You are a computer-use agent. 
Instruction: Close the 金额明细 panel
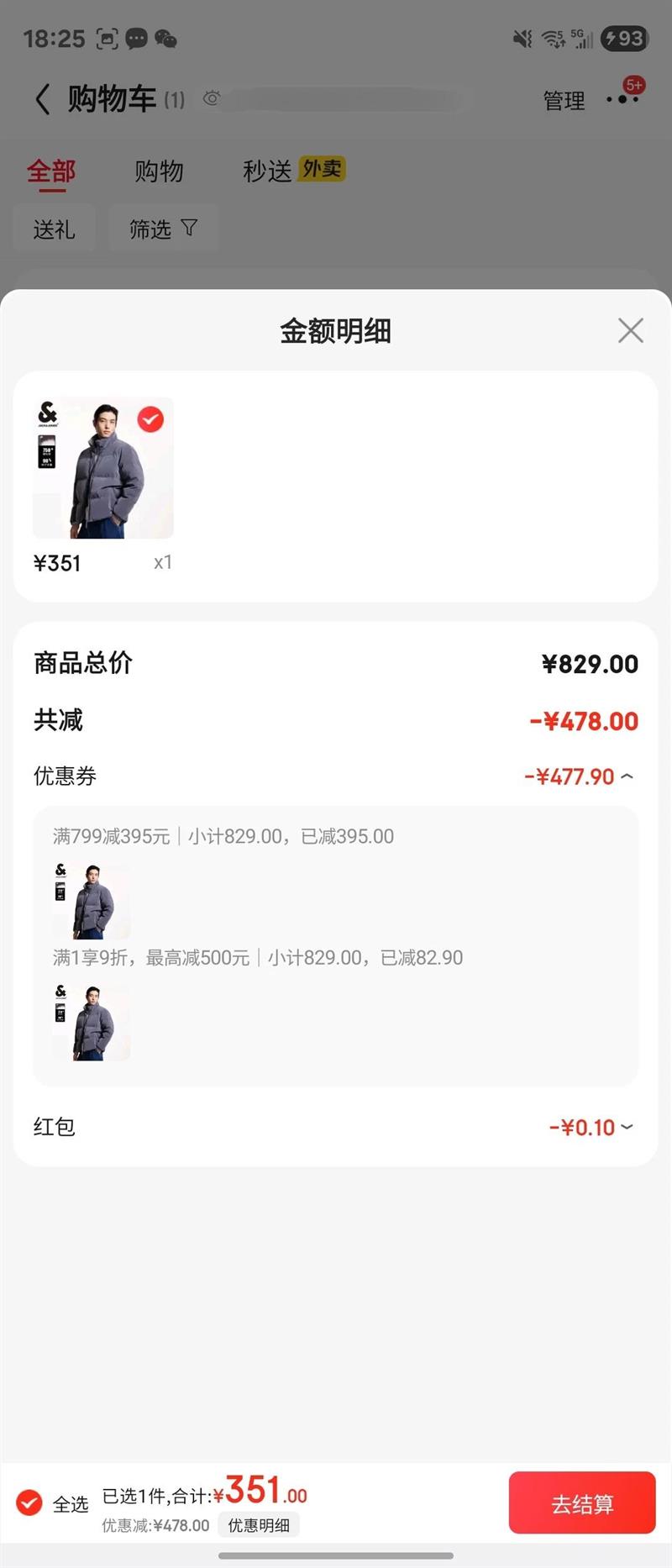point(630,330)
